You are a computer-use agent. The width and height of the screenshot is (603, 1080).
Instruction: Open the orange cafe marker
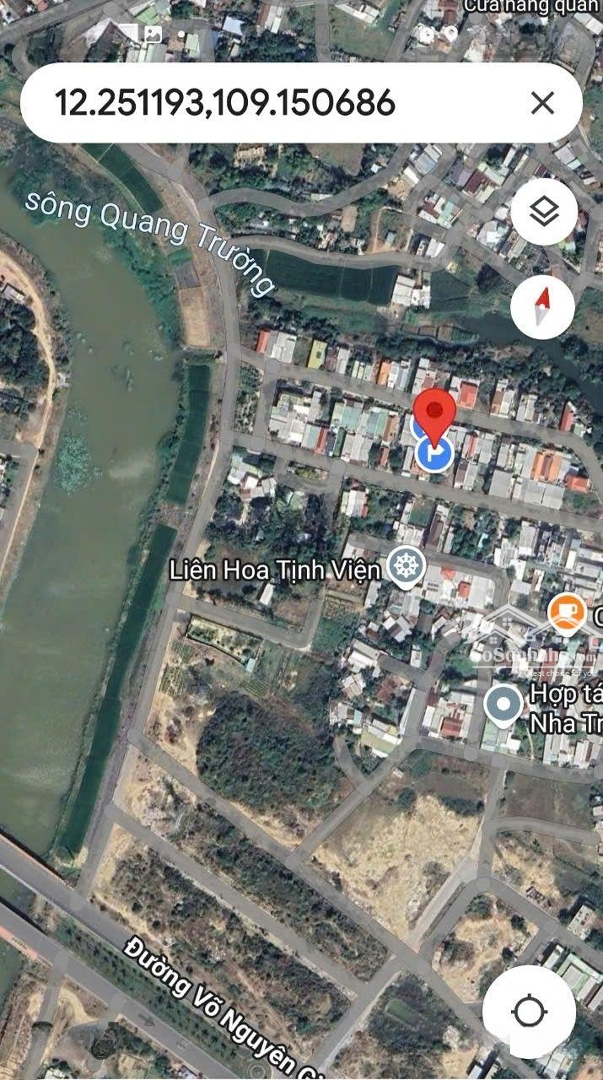coord(567,614)
